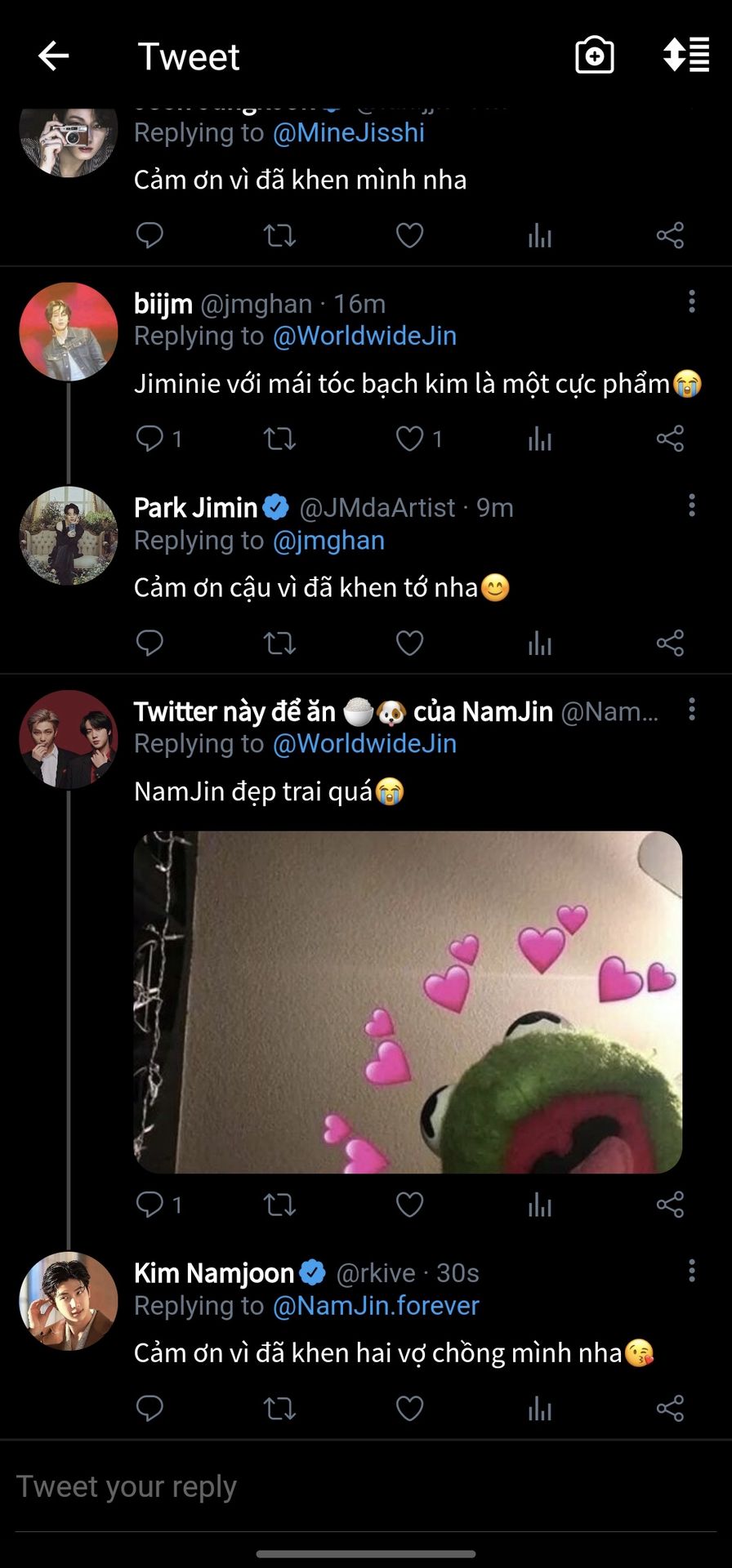
Task: Open the sort replies icon
Action: [685, 56]
